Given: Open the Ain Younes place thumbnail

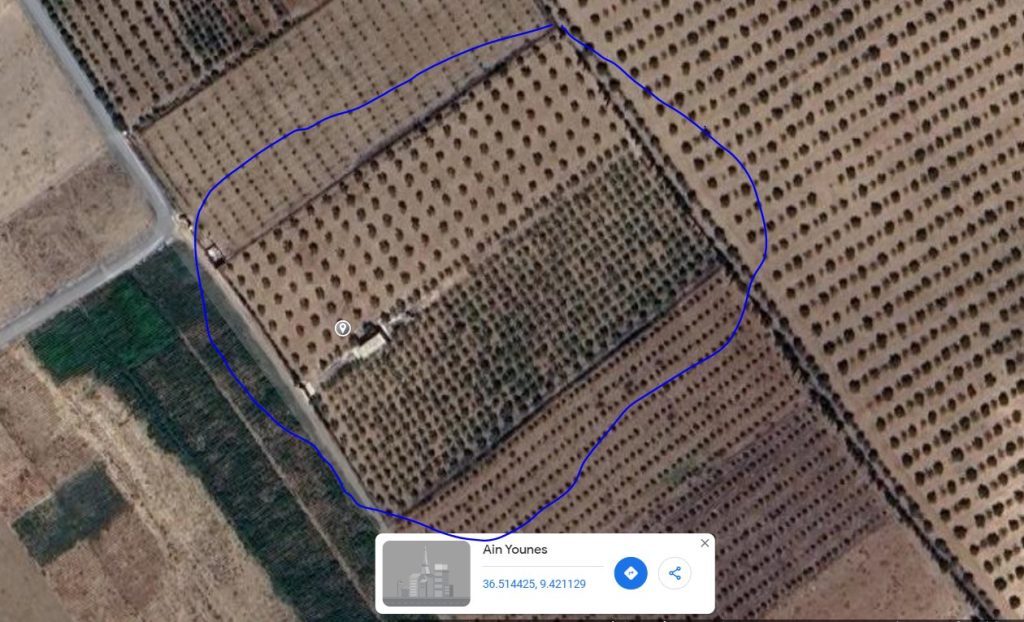Looking at the screenshot, I should 427,573.
